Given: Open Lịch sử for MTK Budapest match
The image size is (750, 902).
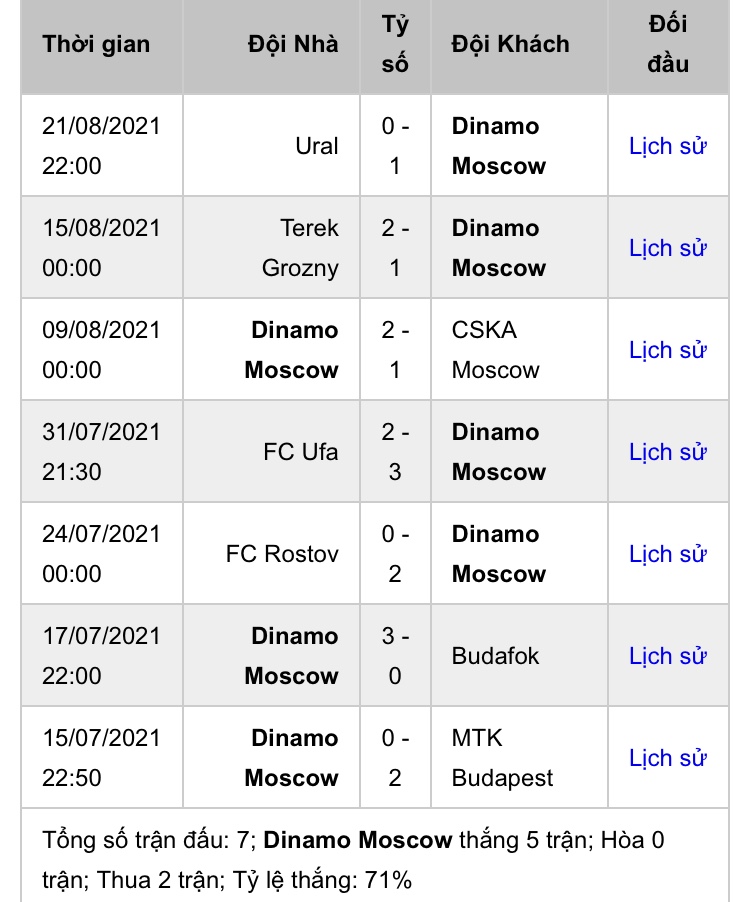Looking at the screenshot, I should [x=667, y=758].
